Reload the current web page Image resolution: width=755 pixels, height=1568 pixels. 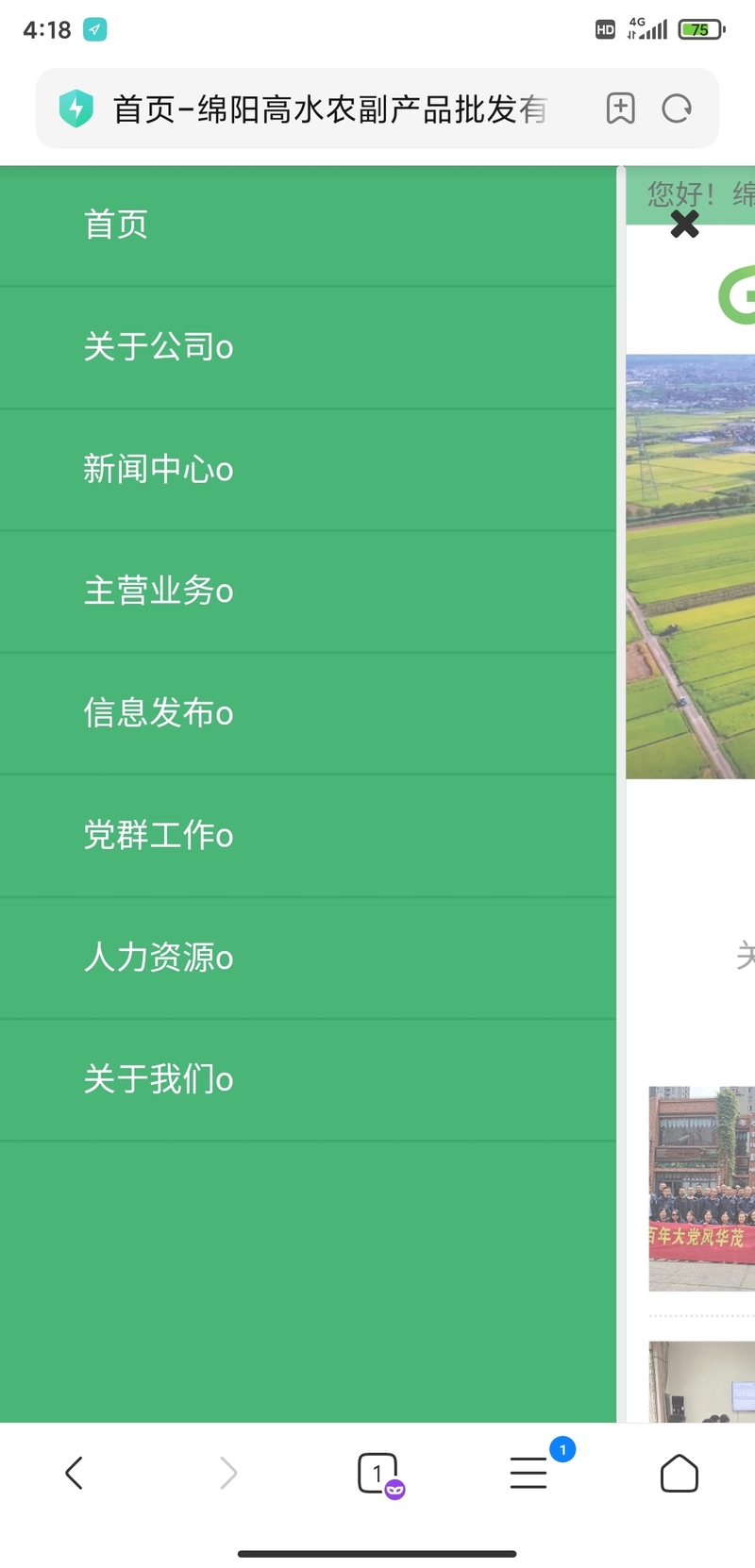[x=677, y=108]
